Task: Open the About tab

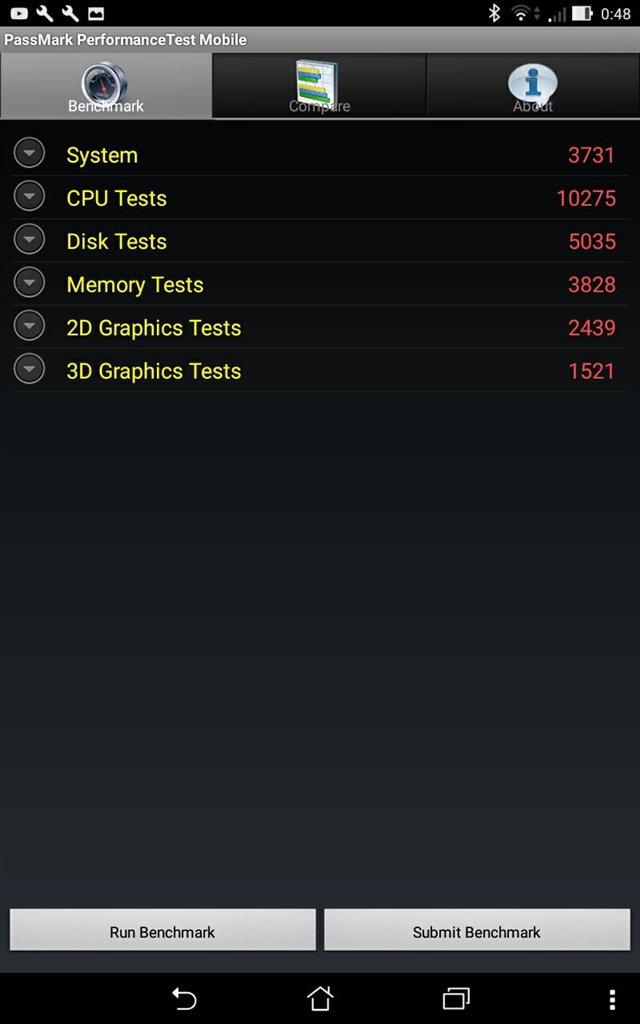Action: [532, 86]
